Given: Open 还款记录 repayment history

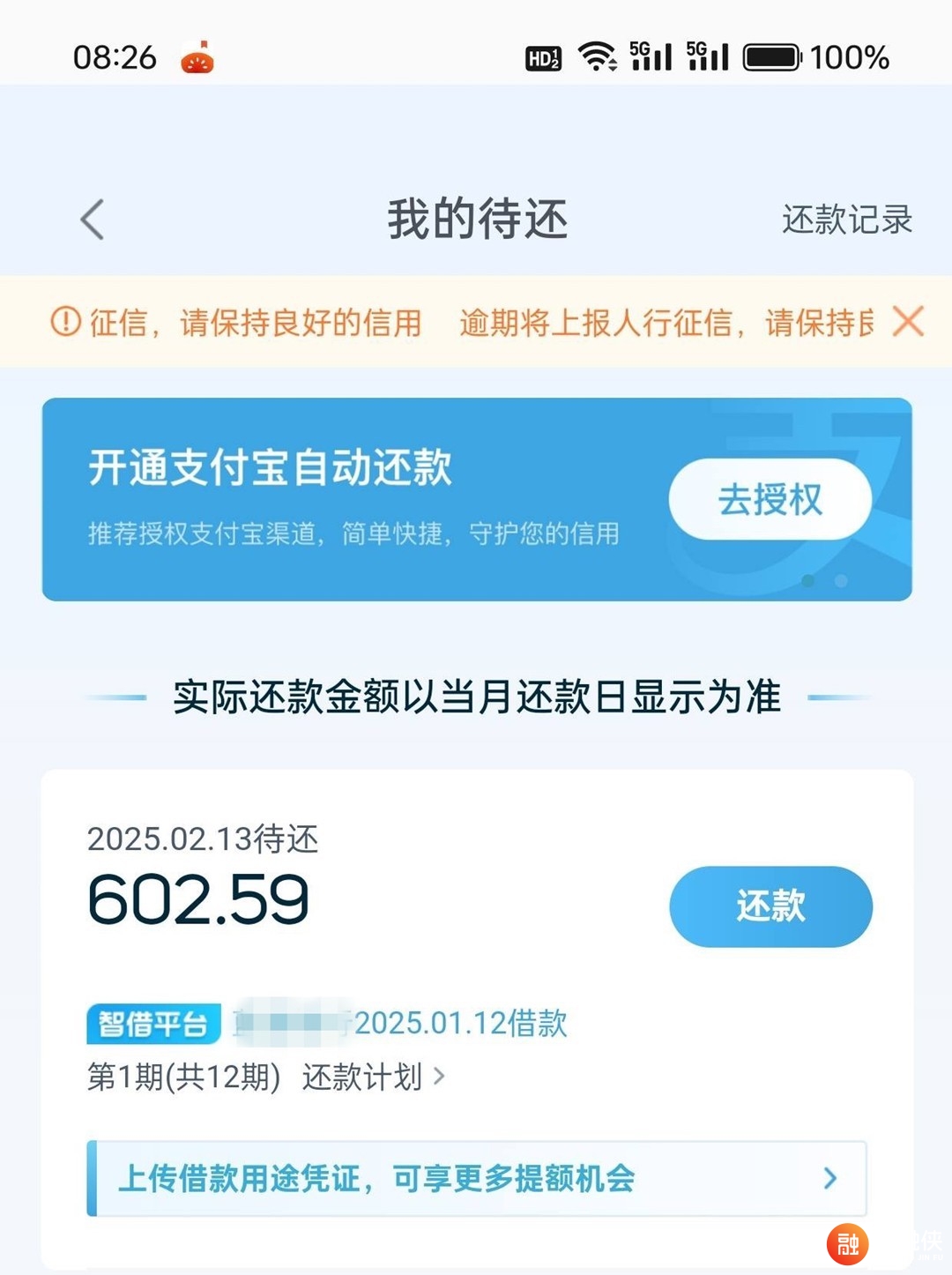Looking at the screenshot, I should tap(846, 220).
